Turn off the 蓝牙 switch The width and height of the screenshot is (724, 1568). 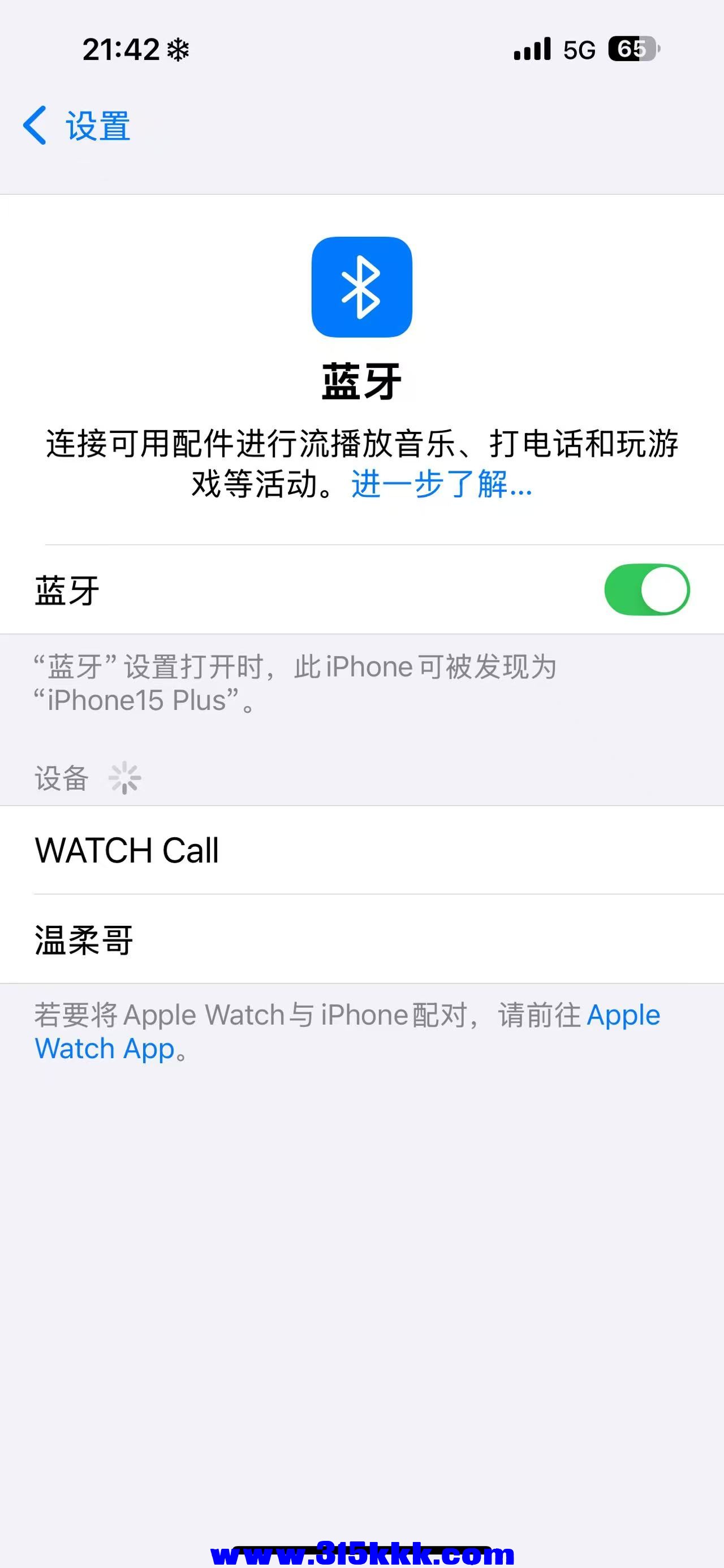(646, 590)
